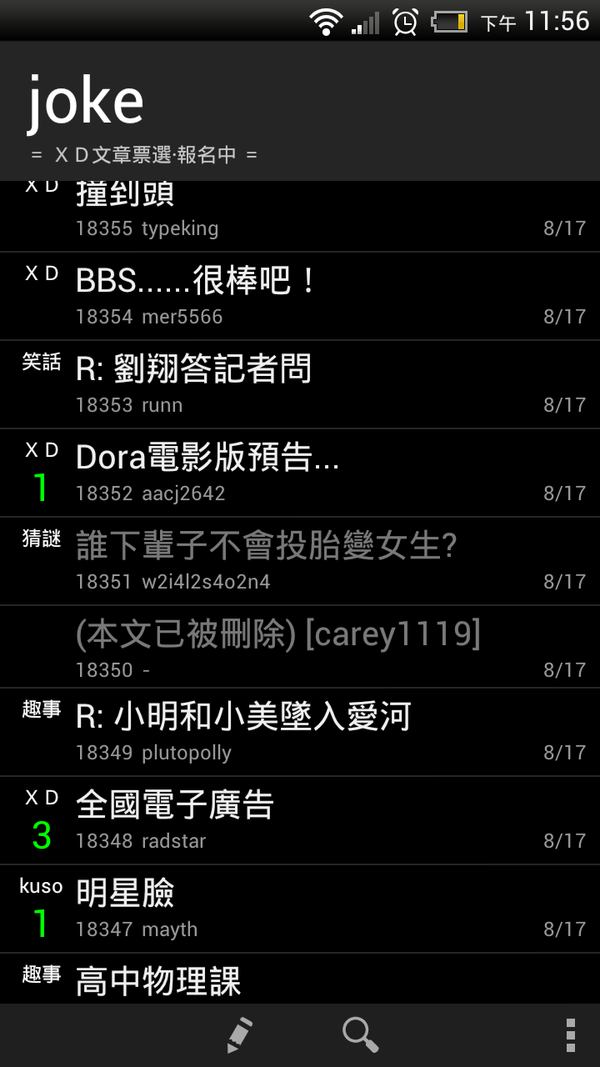View the post "全國電子廣告"

click(300, 820)
